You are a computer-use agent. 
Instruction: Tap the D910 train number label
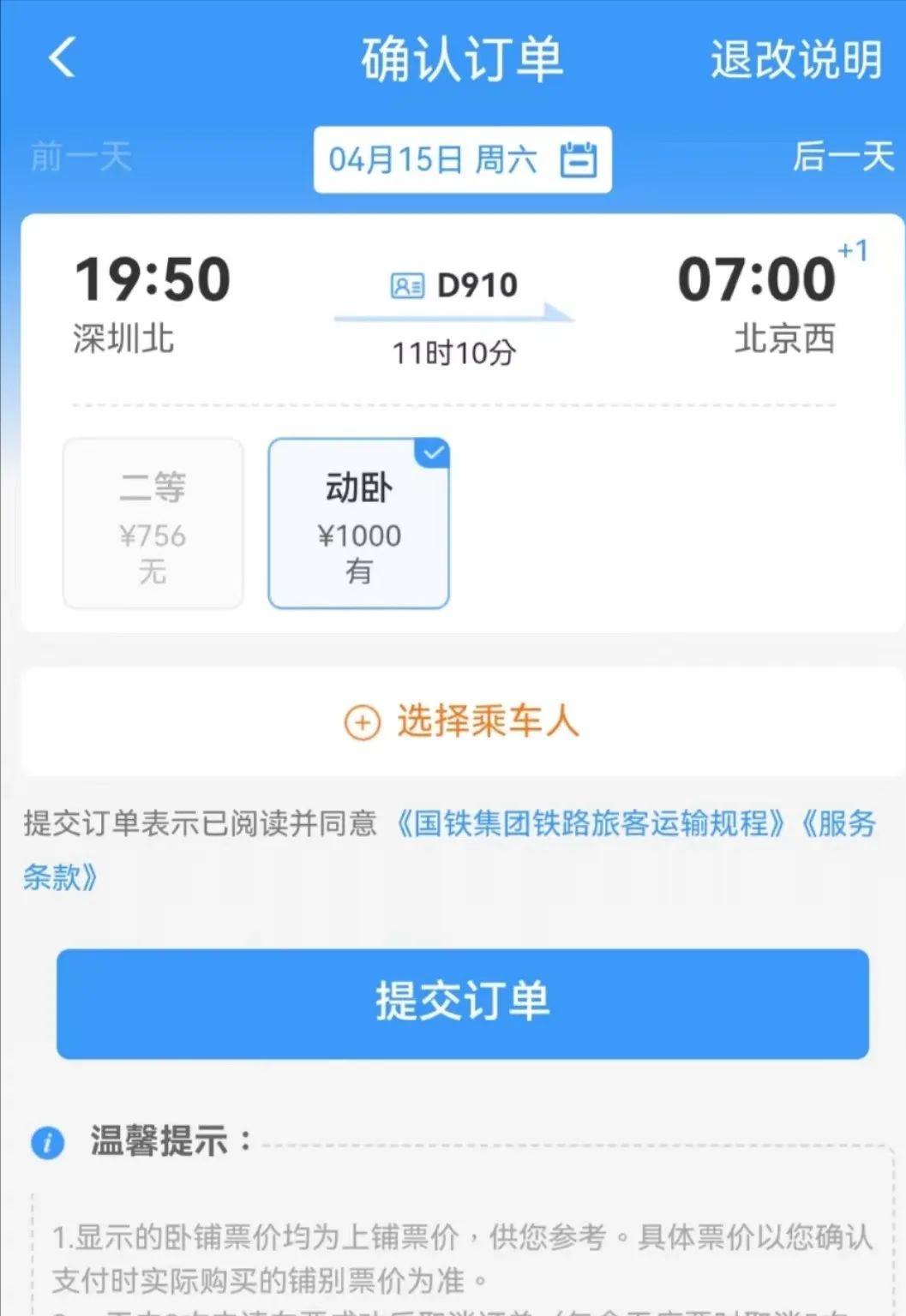pos(477,284)
